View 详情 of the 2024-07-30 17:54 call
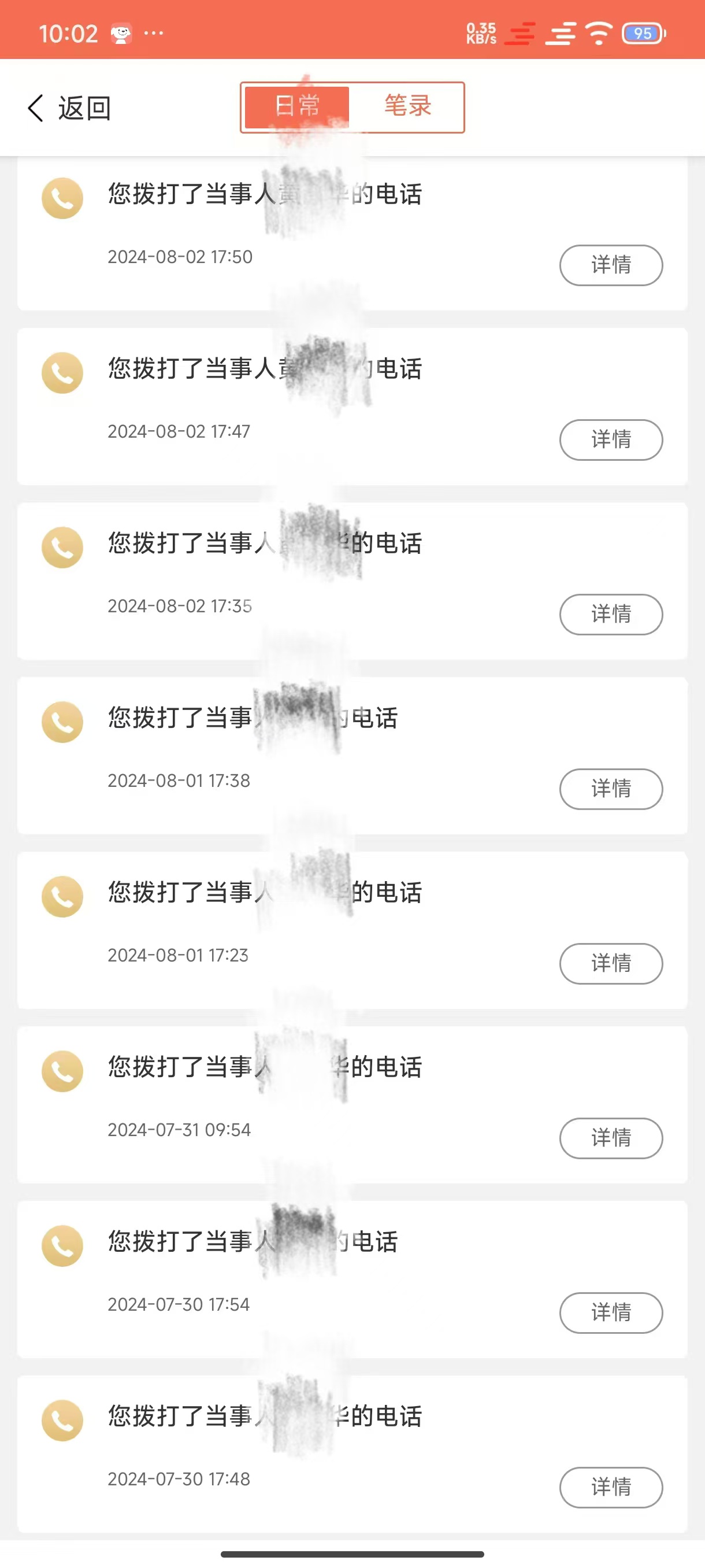 tap(611, 1313)
